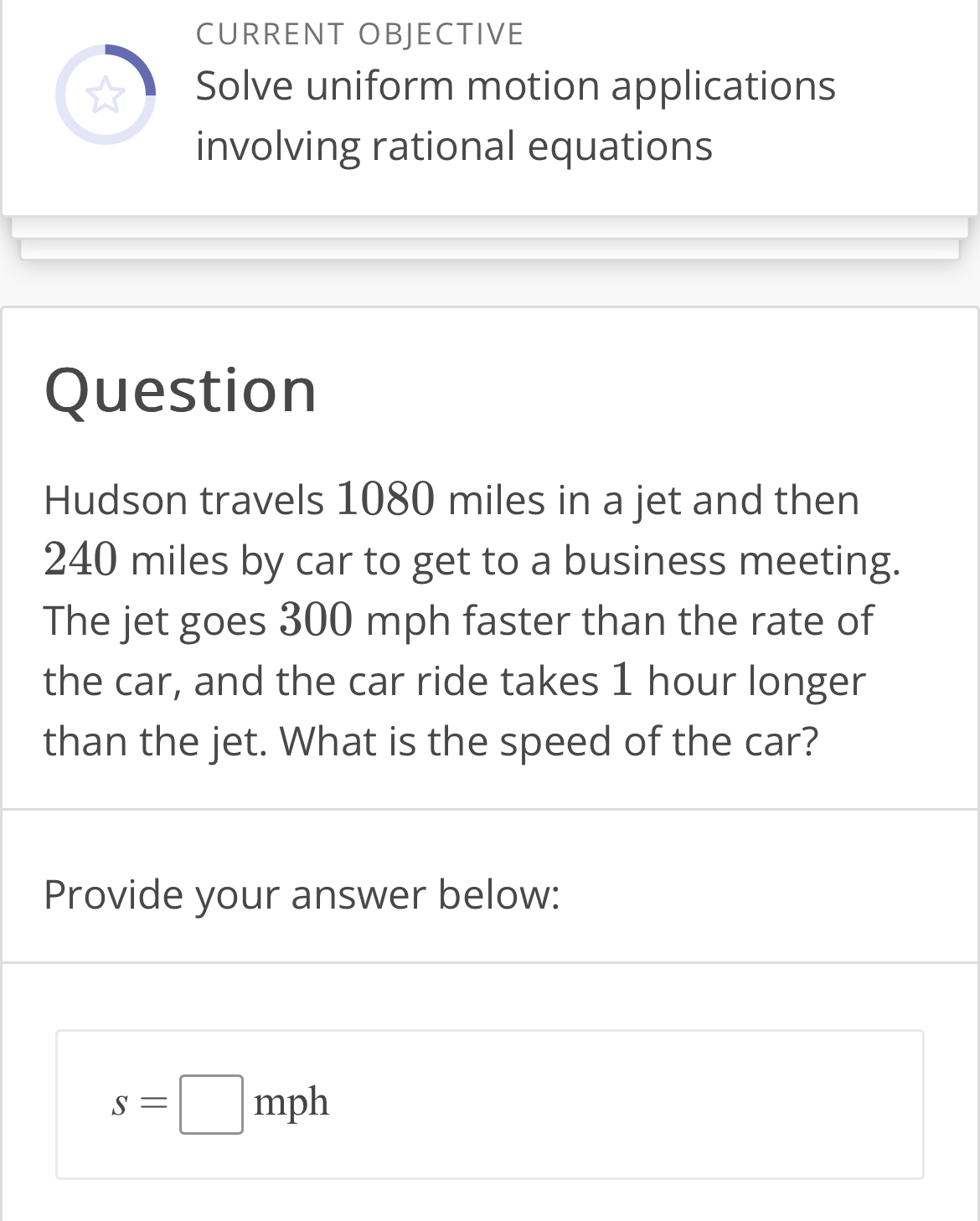This screenshot has width=980, height=1221.
Task: Select the question text about Hudson's travel
Action: click(472, 620)
